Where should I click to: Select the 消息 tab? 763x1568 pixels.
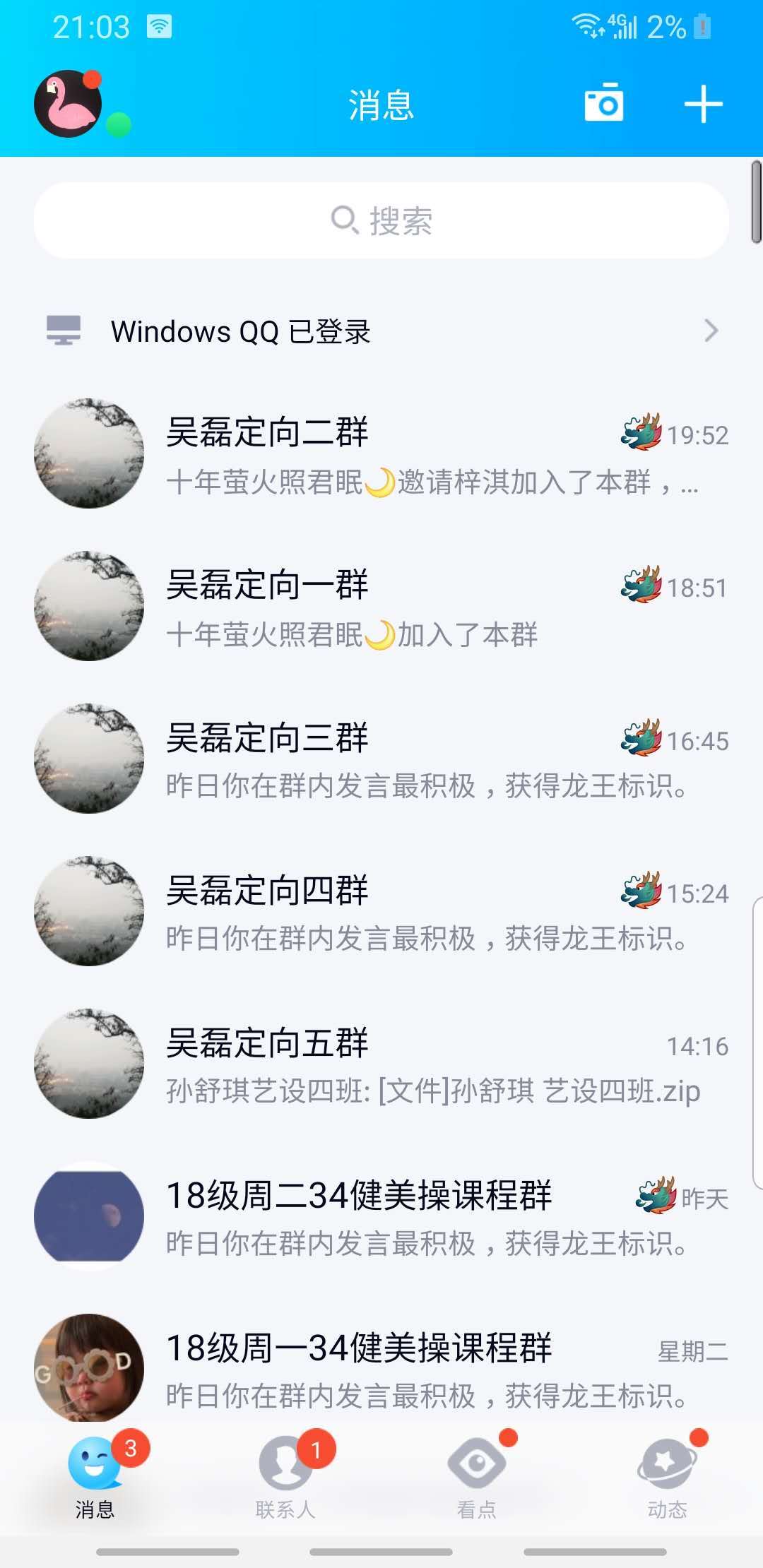pos(95,1476)
